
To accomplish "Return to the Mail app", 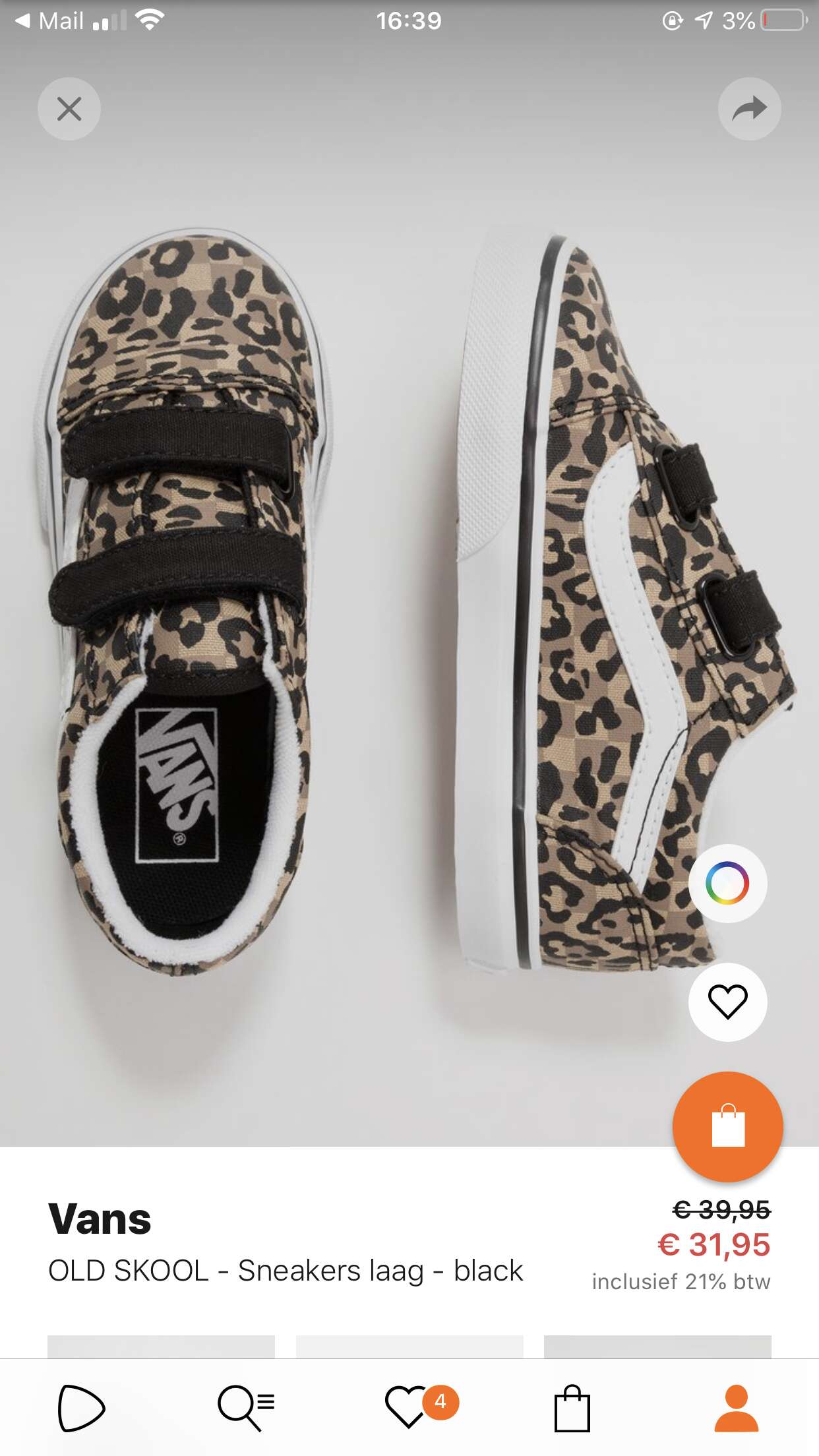I will pos(50,21).
